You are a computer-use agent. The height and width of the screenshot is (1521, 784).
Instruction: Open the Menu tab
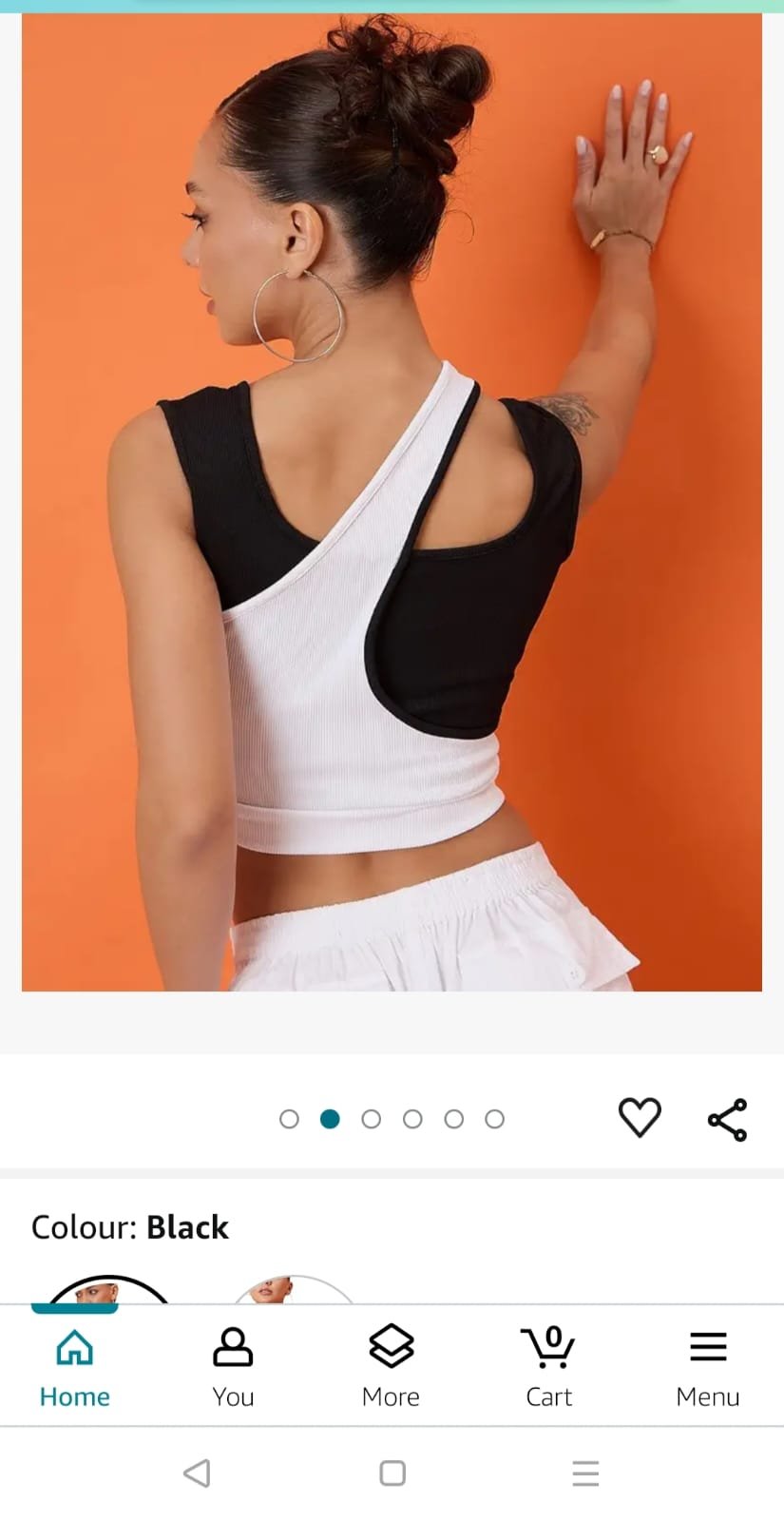pos(708,1366)
